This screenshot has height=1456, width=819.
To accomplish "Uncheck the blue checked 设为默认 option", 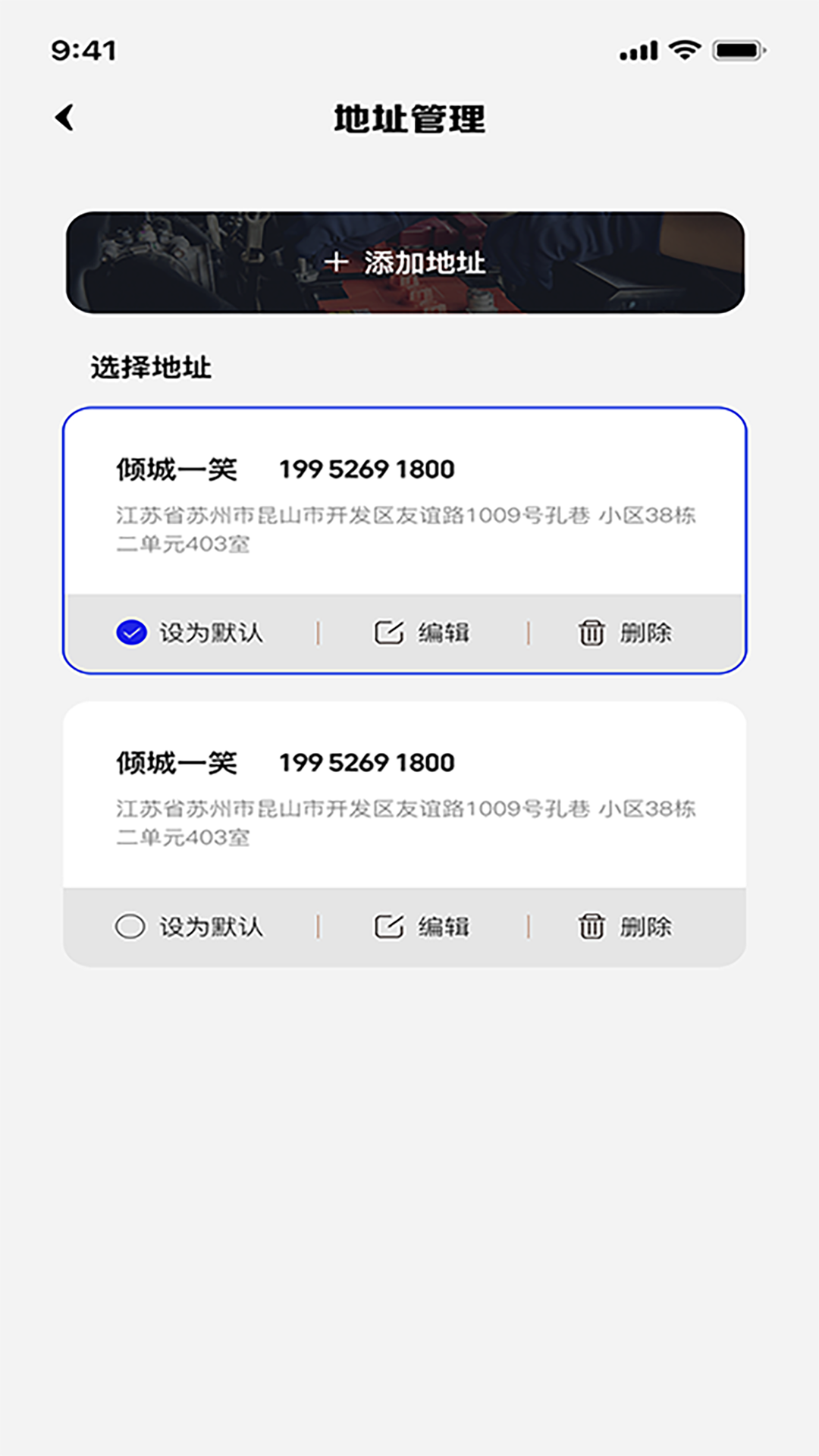I will point(189,632).
